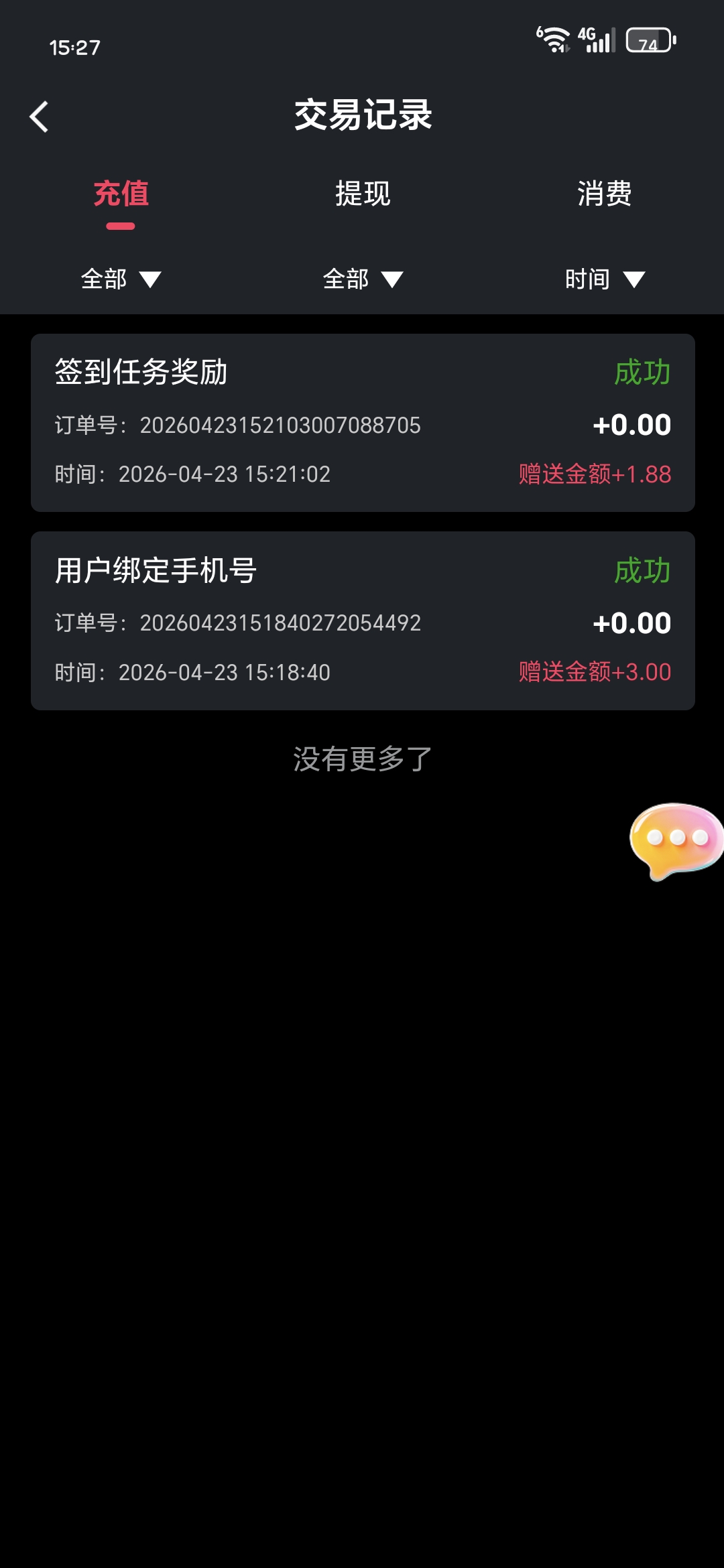The image size is (724, 1568).
Task: Expand the first 全部 filter dropdown
Action: (x=121, y=280)
